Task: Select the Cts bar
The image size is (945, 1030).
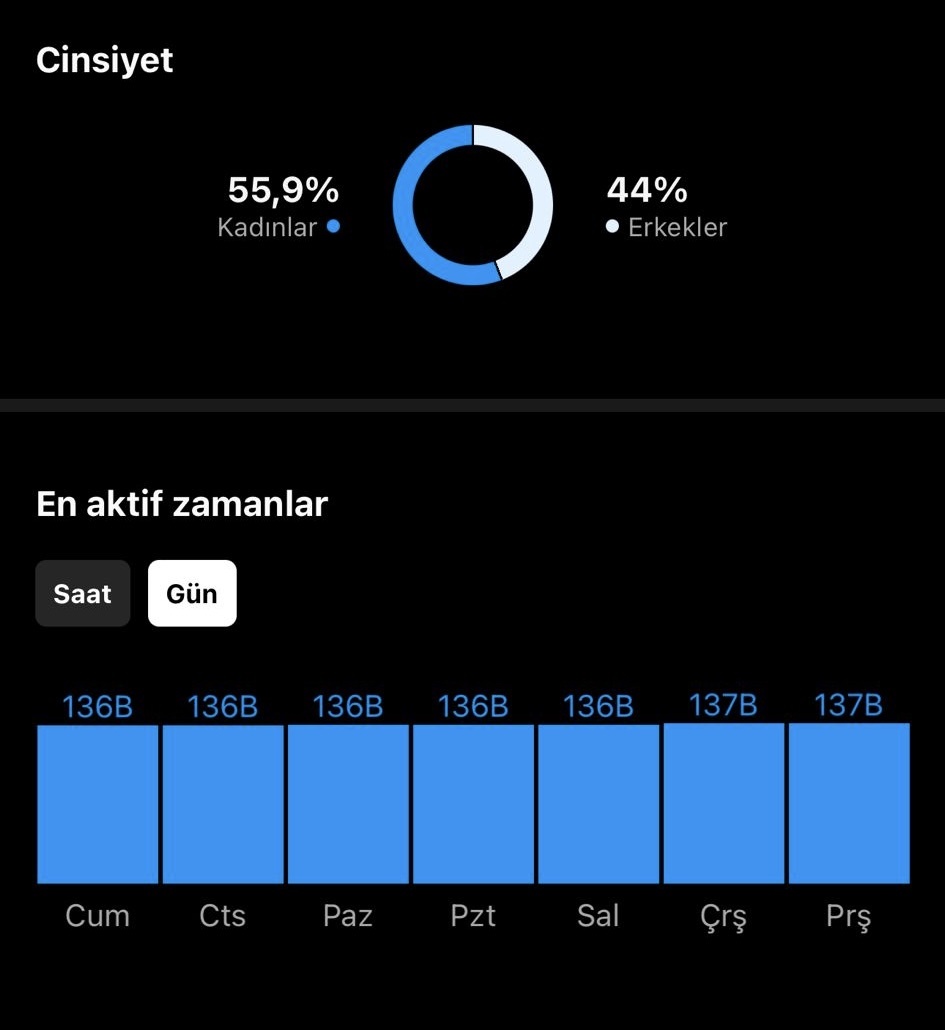Action: [223, 804]
